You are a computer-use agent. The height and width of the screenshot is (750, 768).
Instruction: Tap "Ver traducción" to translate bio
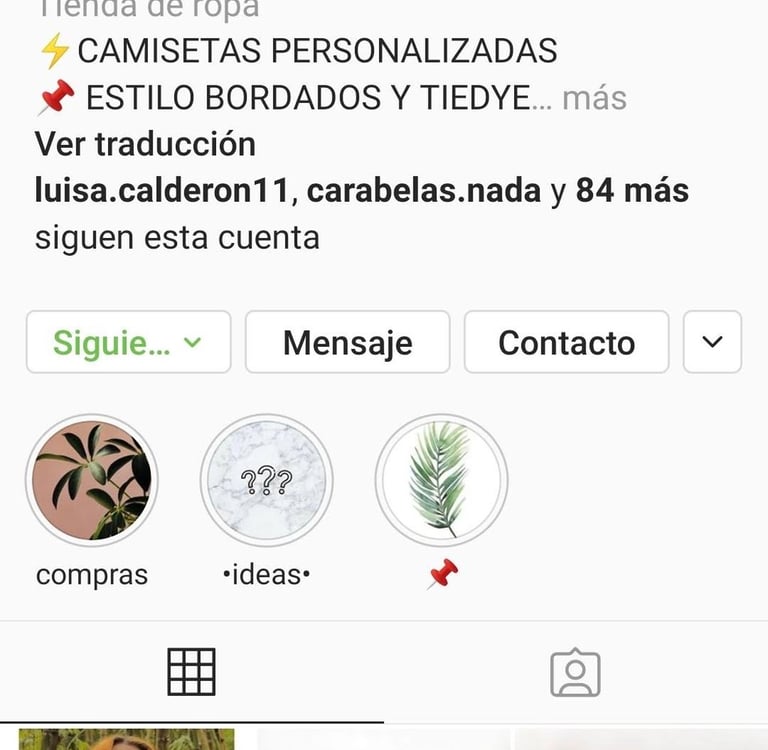click(x=145, y=144)
